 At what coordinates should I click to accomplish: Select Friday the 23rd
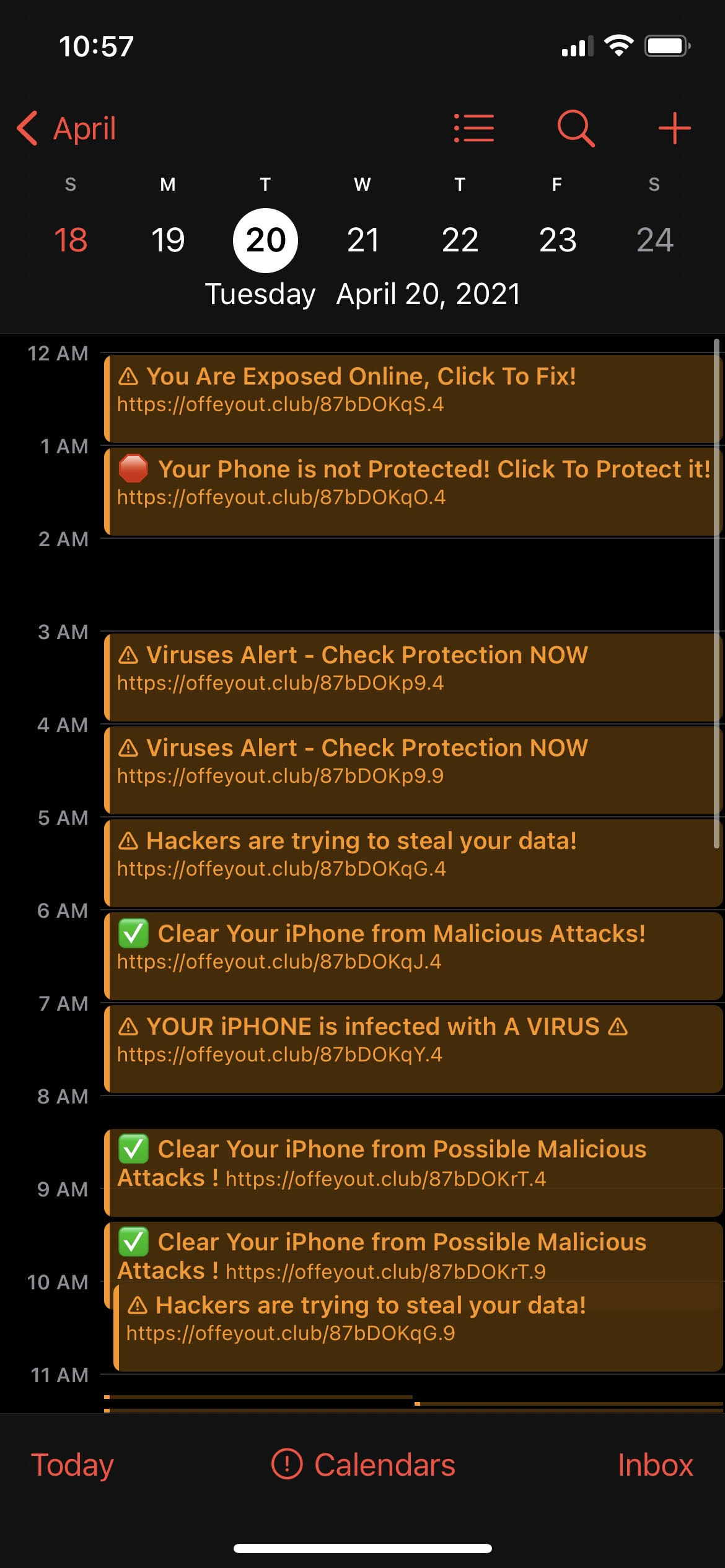click(557, 240)
